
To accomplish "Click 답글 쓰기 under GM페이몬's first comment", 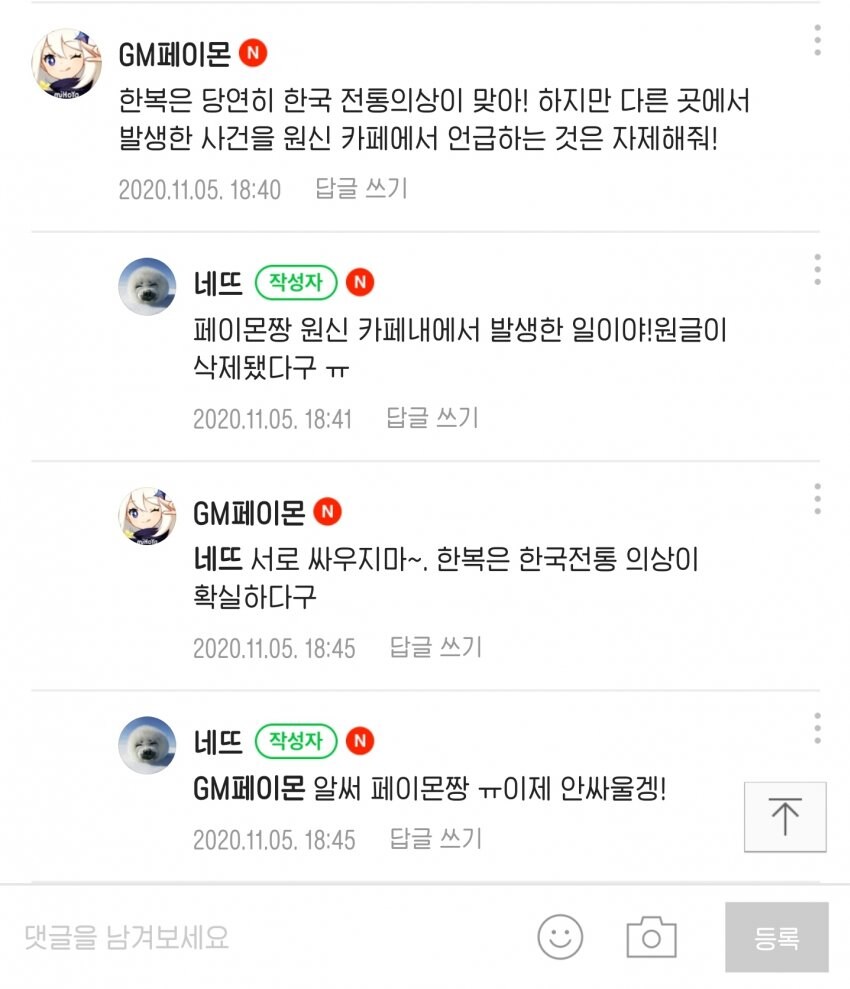I will click(x=362, y=188).
